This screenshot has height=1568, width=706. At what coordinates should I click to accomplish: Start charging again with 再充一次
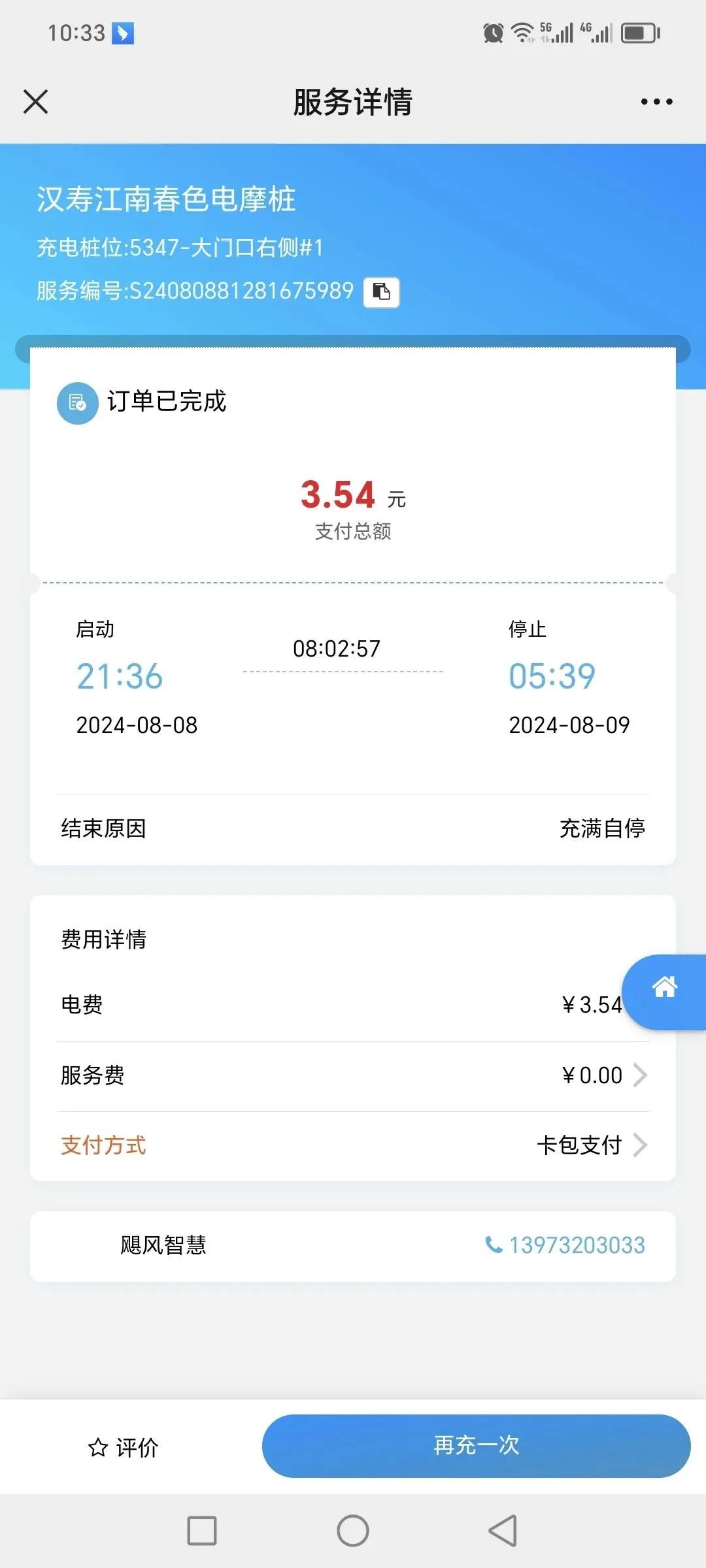pos(476,1446)
